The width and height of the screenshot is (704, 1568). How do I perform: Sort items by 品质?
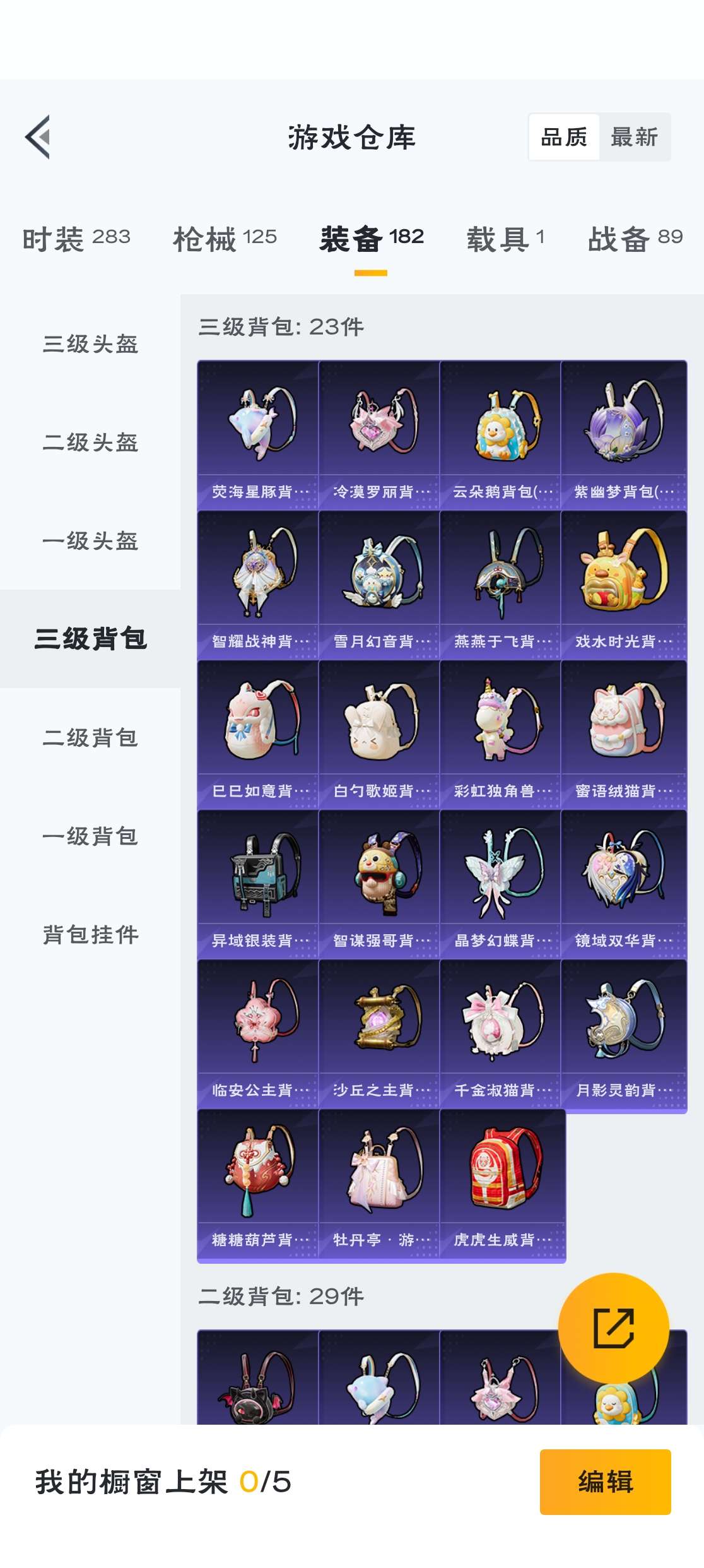[x=564, y=137]
